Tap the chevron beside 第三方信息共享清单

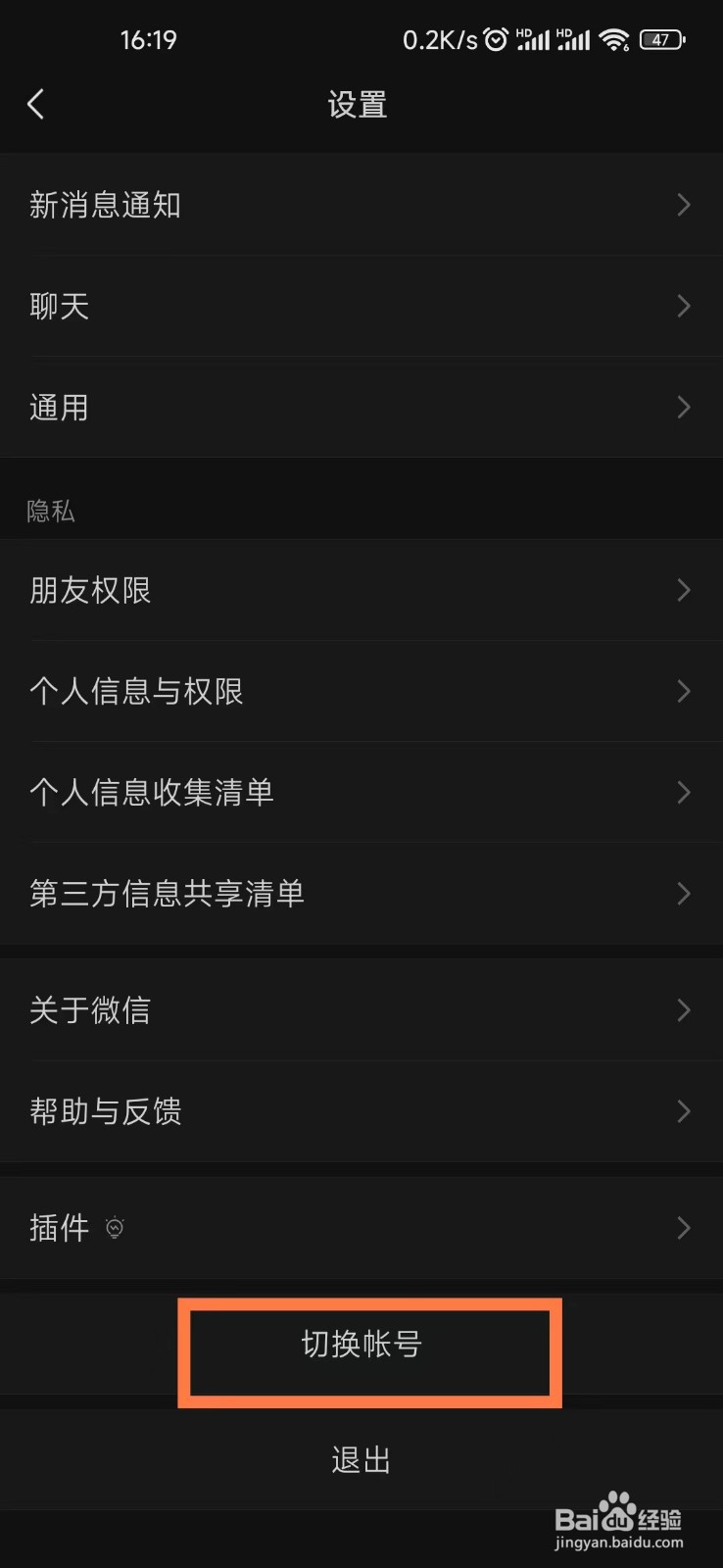click(683, 894)
